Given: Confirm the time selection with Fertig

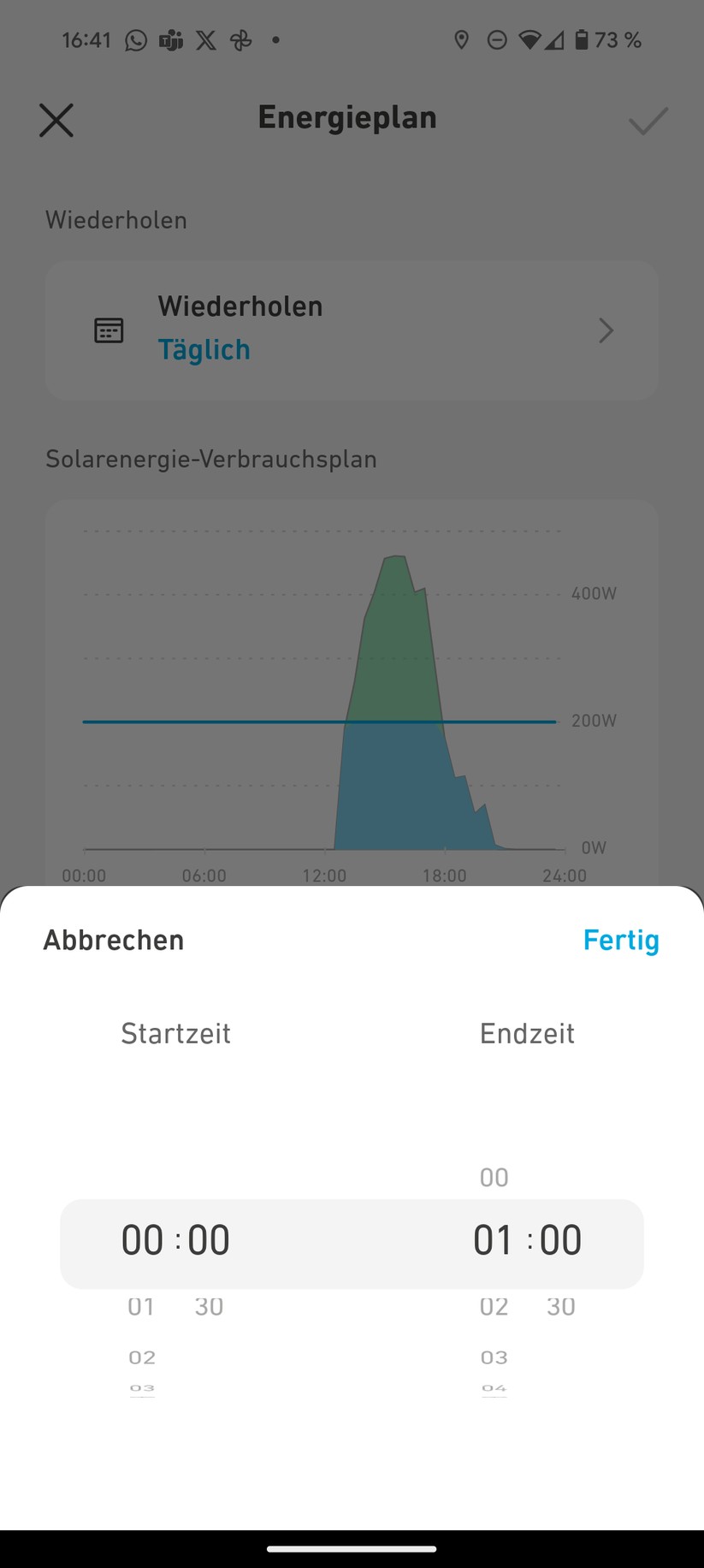Looking at the screenshot, I should [x=621, y=940].
